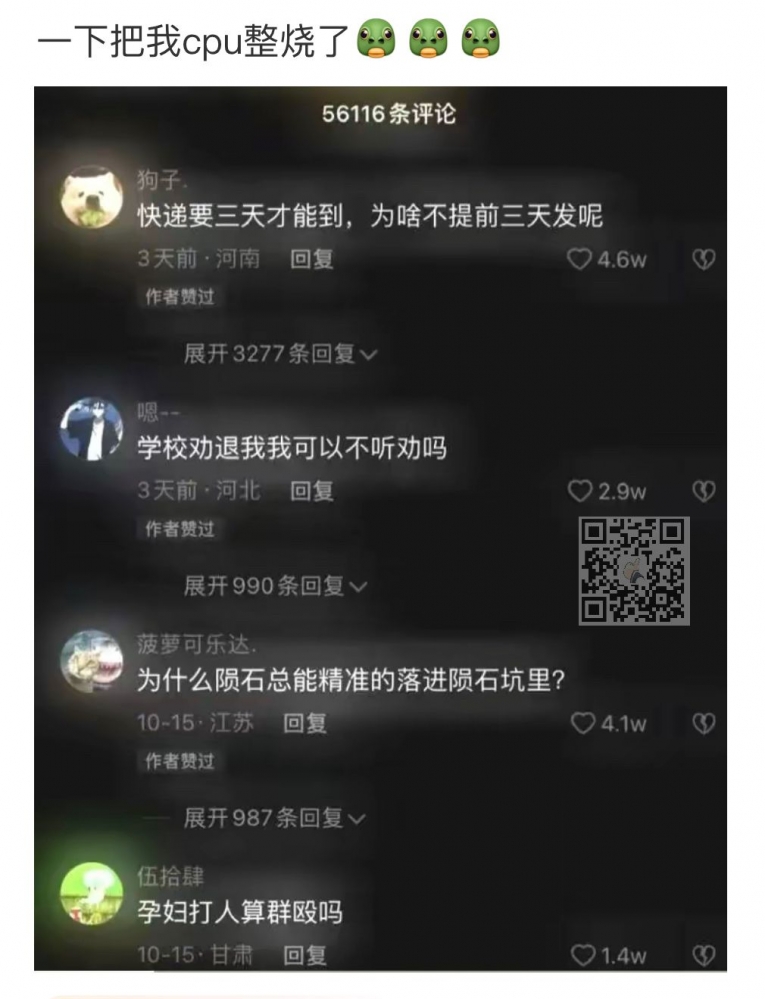Click broken heart beside the 1.4w comment

coord(704,955)
